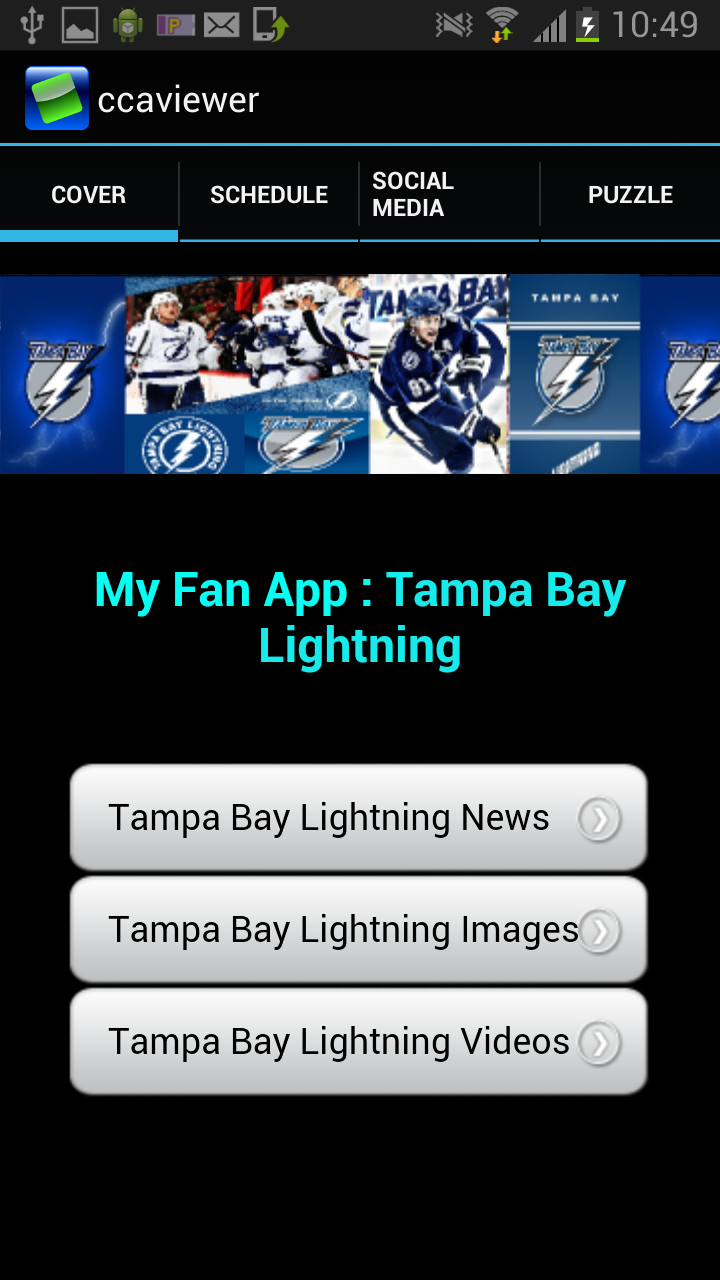Expand Tampa Bay Lightning Videos via its chevron
Image resolution: width=720 pixels, height=1280 pixels.
(x=599, y=1041)
